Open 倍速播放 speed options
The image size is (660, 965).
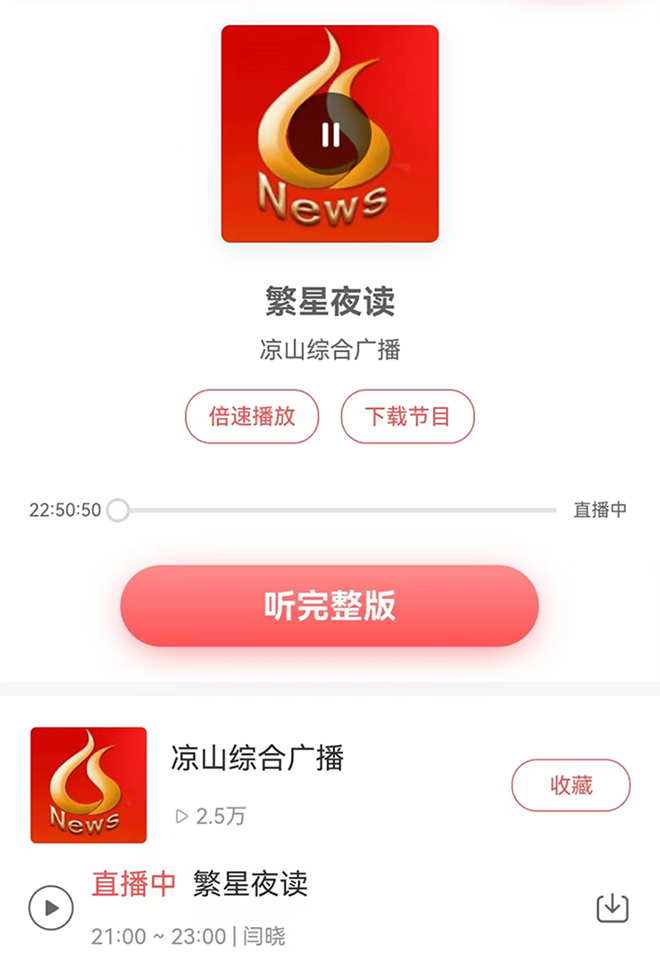pyautogui.click(x=252, y=416)
